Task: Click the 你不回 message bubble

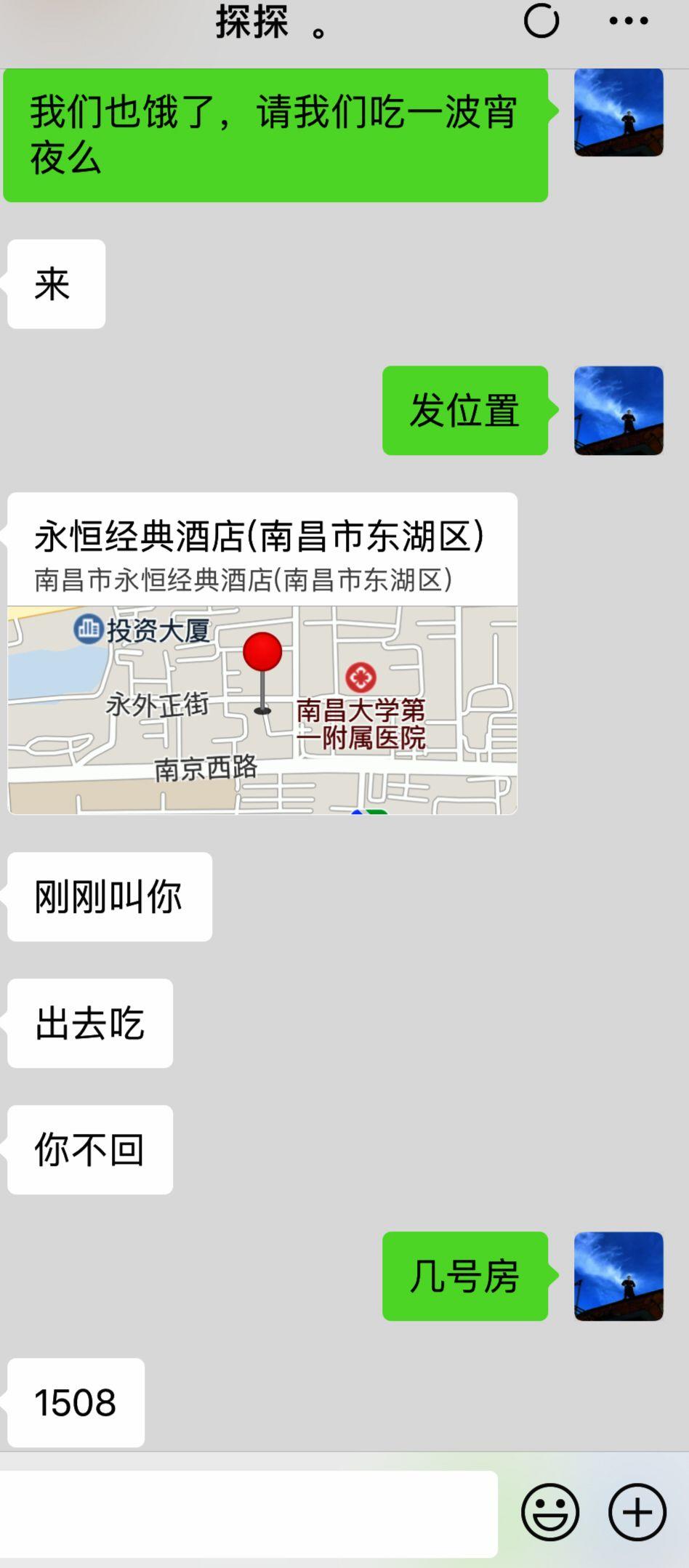Action: [x=89, y=1149]
